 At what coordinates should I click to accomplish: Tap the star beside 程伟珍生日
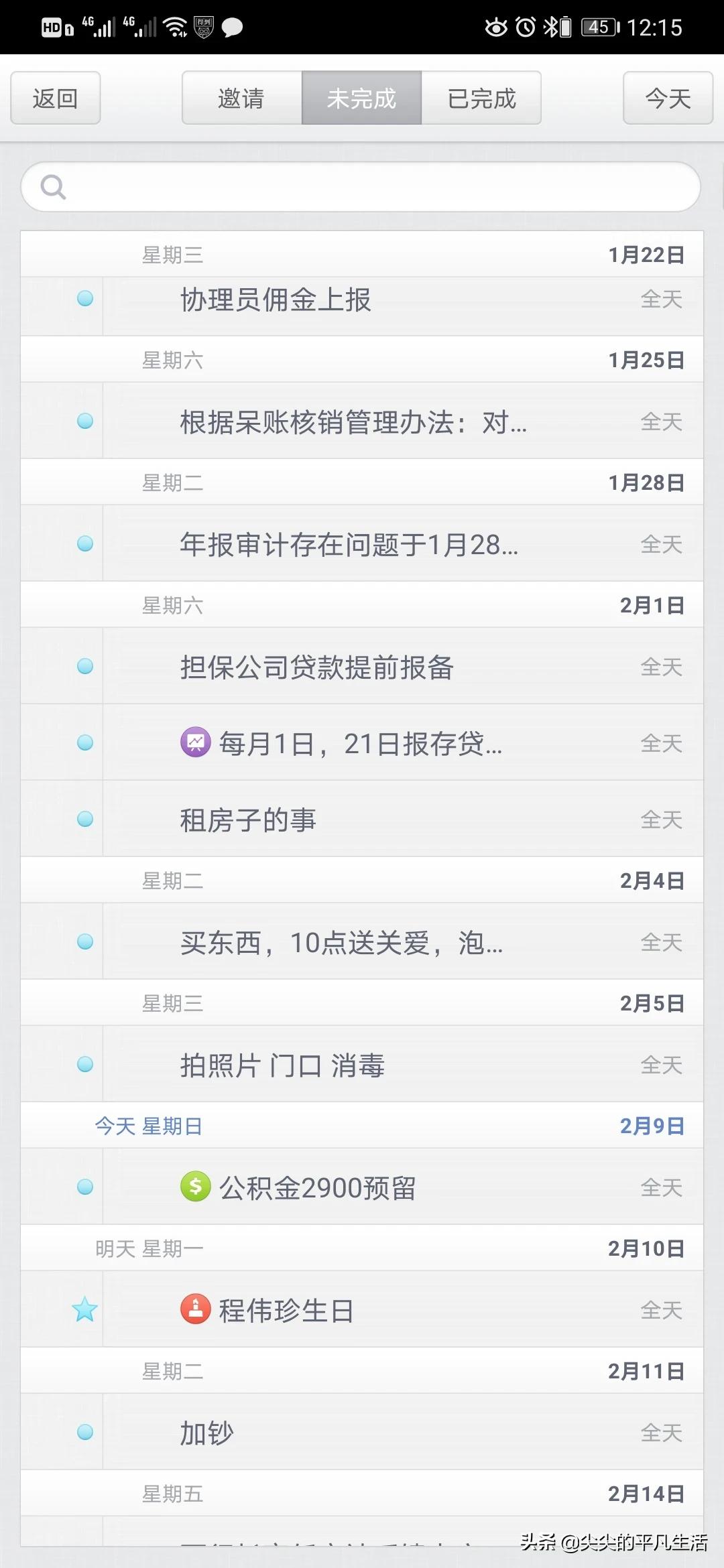[85, 1310]
